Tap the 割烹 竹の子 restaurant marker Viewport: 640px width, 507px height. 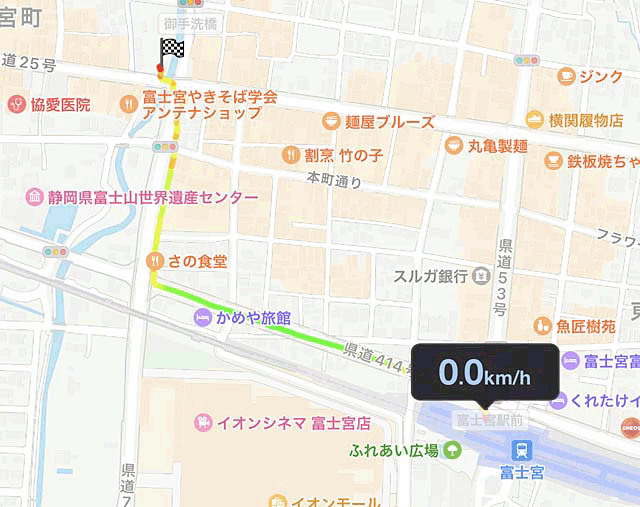(289, 154)
